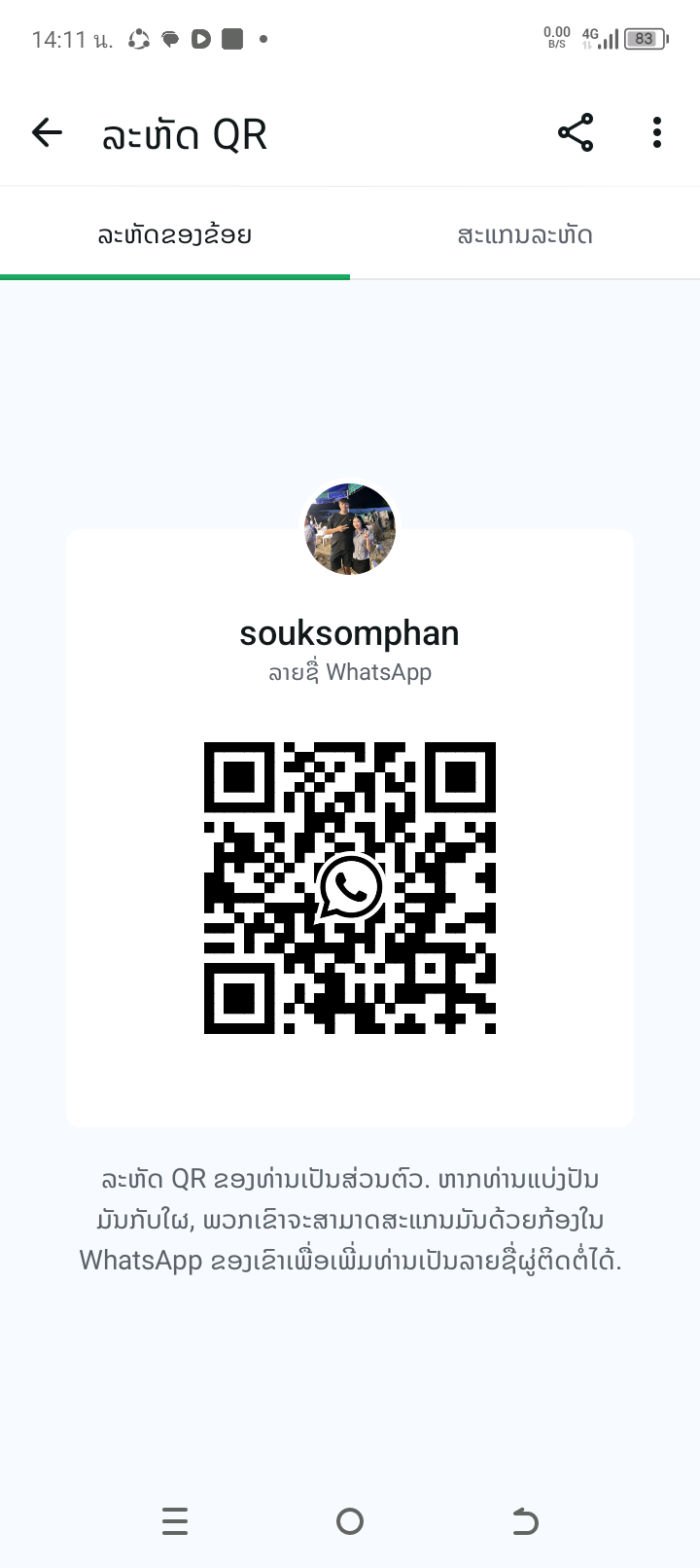This screenshot has height=1568, width=700.
Task: Open the three-dot overflow menu
Action: [657, 132]
